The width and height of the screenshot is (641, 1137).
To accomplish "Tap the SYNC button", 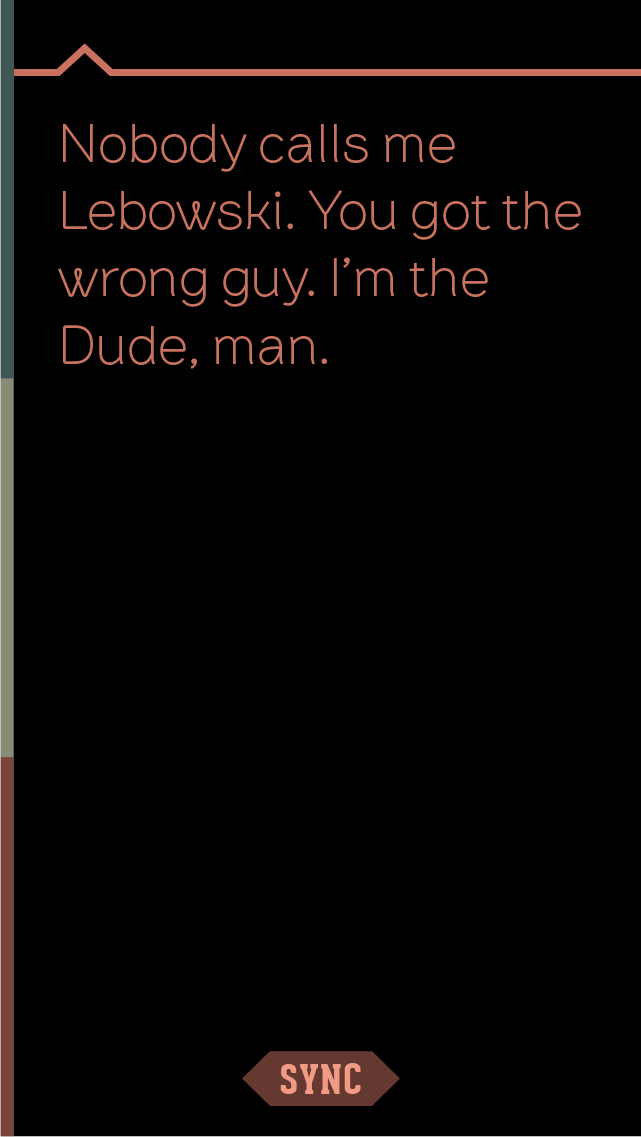I will click(320, 1078).
